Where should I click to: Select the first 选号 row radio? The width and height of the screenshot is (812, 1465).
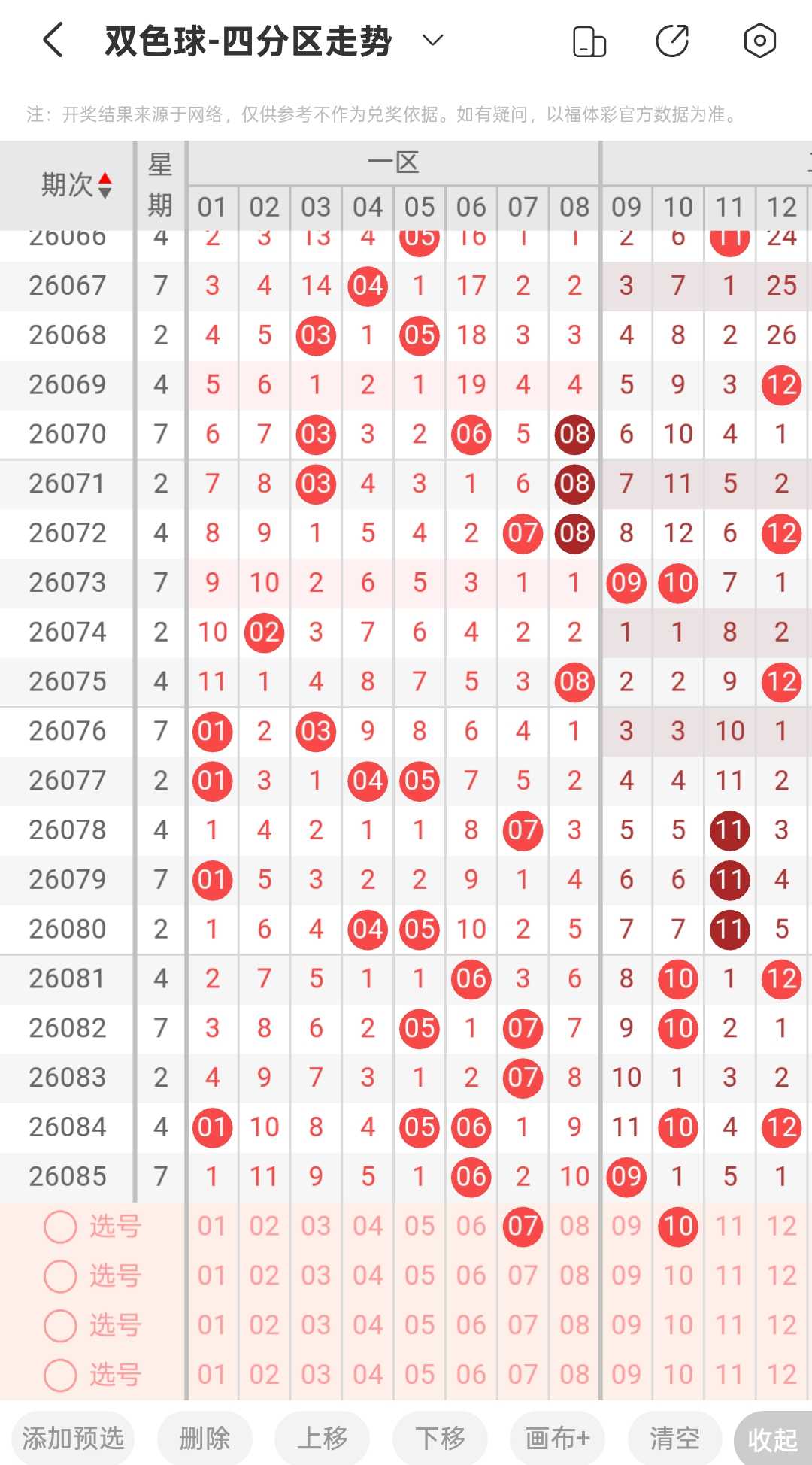[61, 1227]
